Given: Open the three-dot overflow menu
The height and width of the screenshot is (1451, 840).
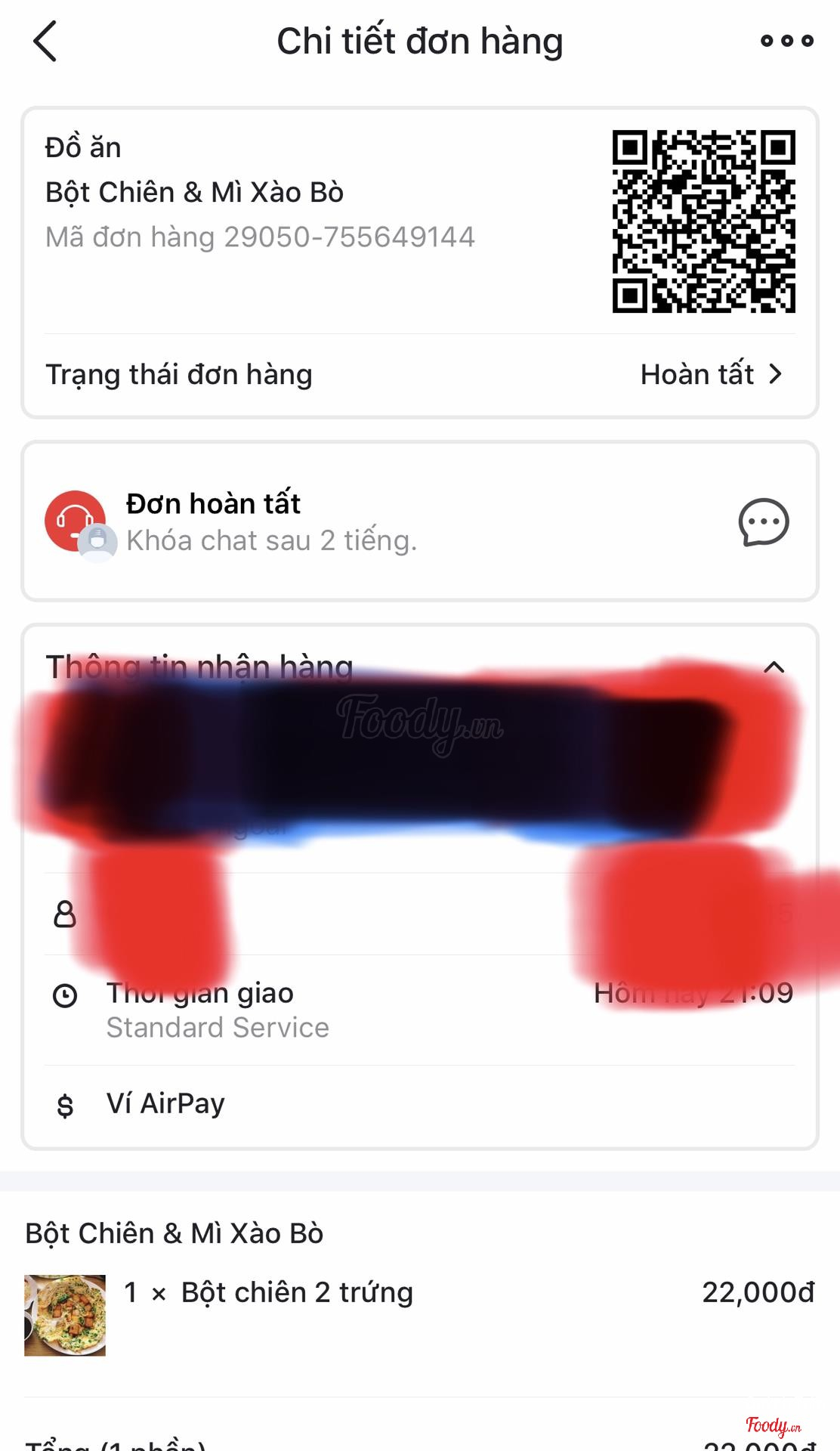Looking at the screenshot, I should click(786, 41).
